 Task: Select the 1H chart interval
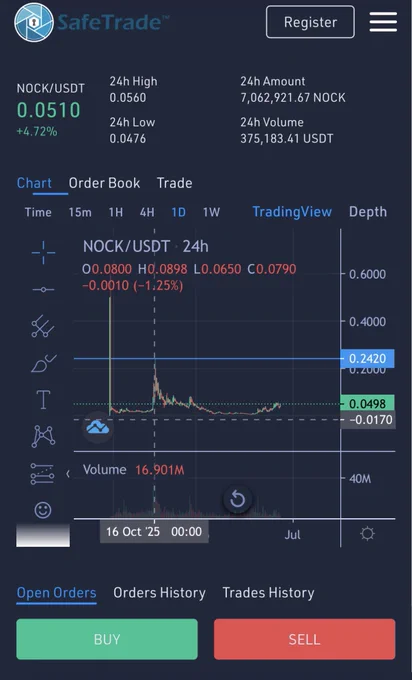coord(115,212)
